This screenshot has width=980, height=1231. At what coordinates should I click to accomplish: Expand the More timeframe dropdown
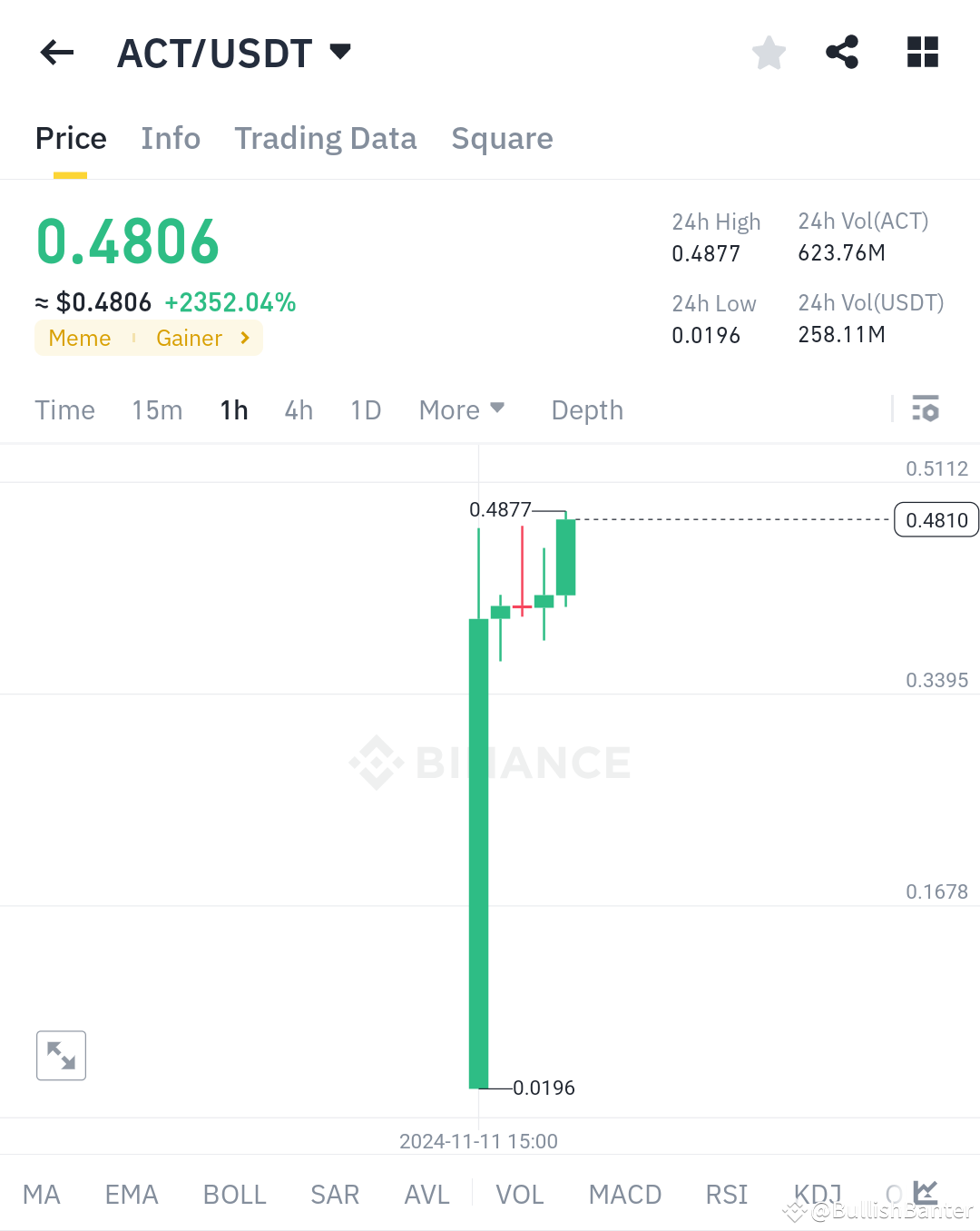[462, 409]
